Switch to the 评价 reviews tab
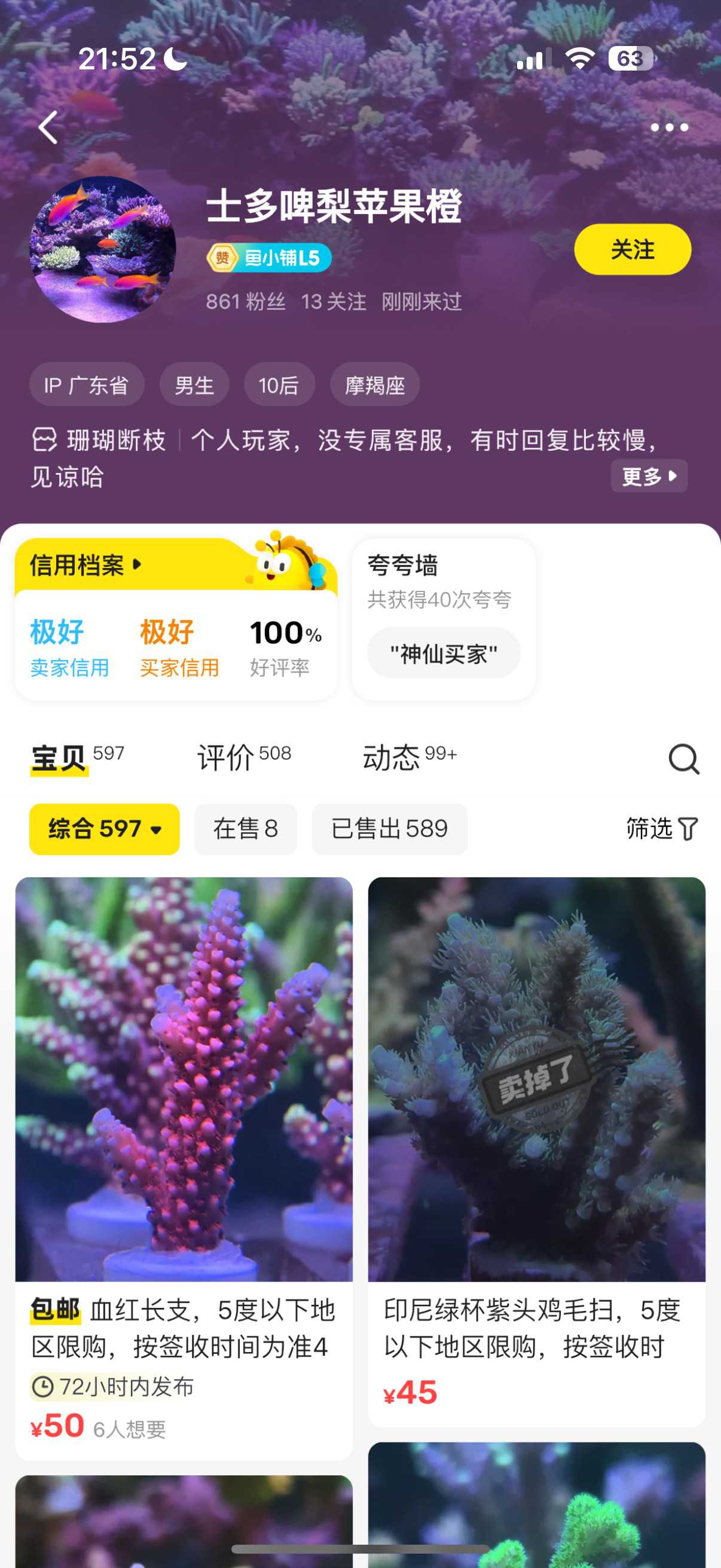The width and height of the screenshot is (721, 1568). (243, 758)
